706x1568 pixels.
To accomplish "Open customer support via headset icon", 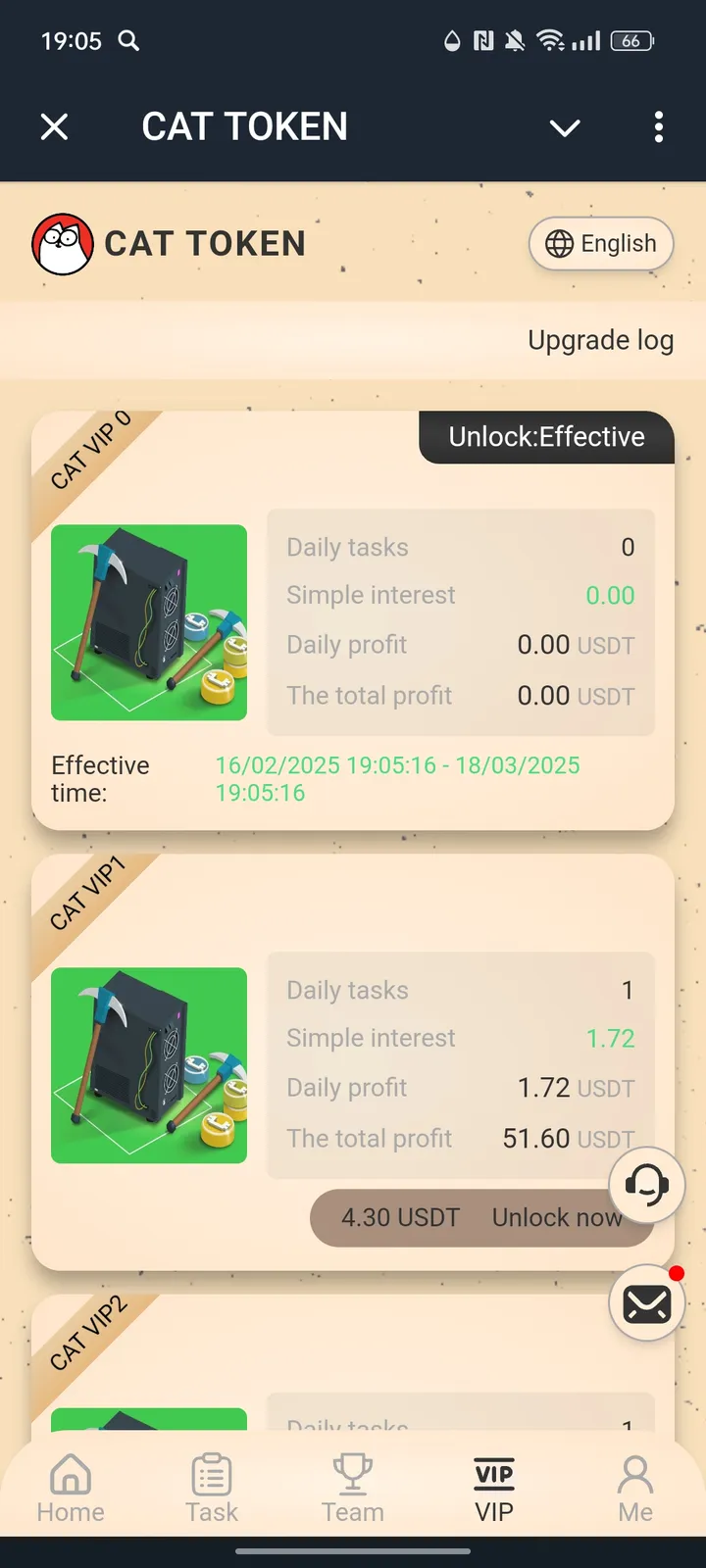I will click(x=646, y=1185).
